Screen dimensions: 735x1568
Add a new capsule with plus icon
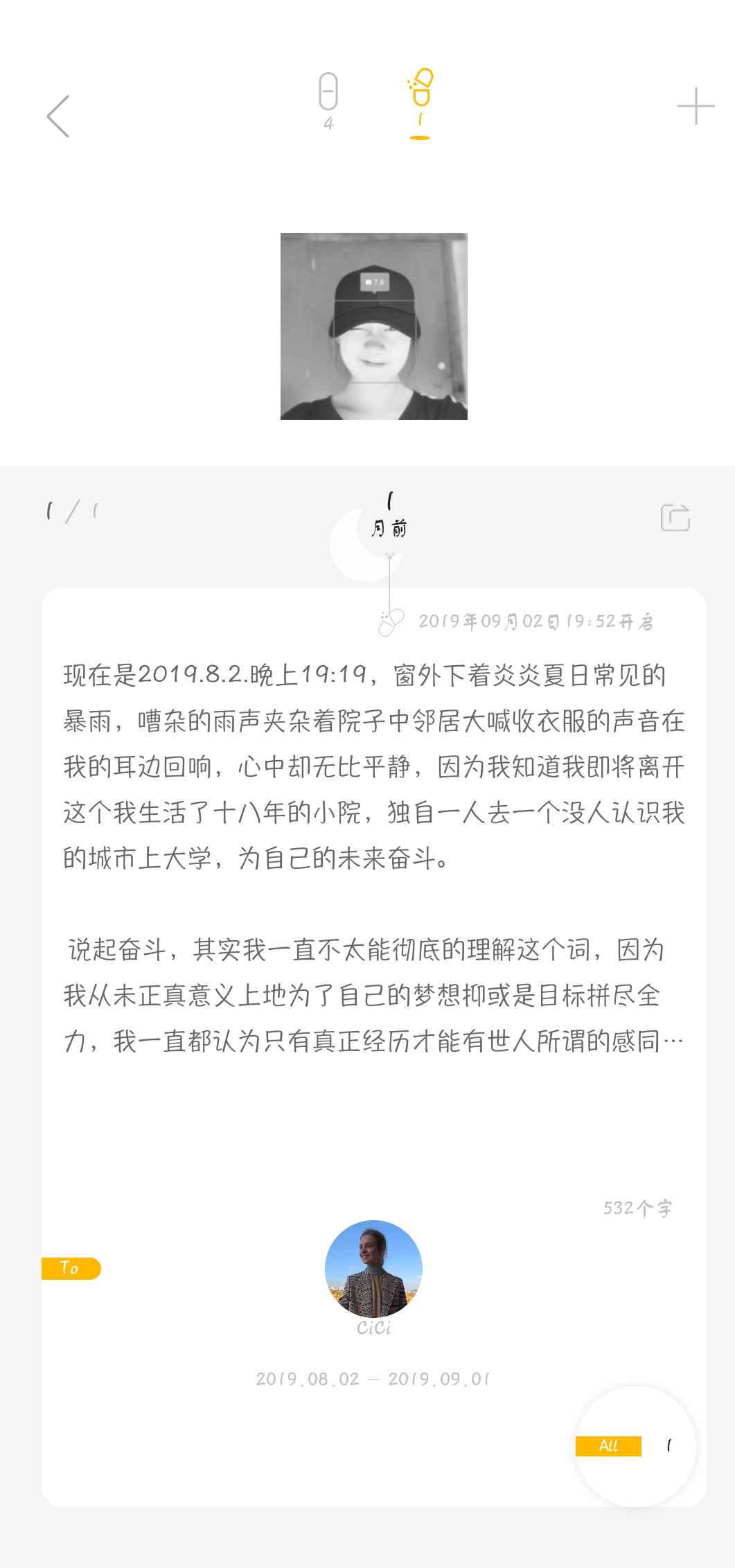tap(696, 107)
